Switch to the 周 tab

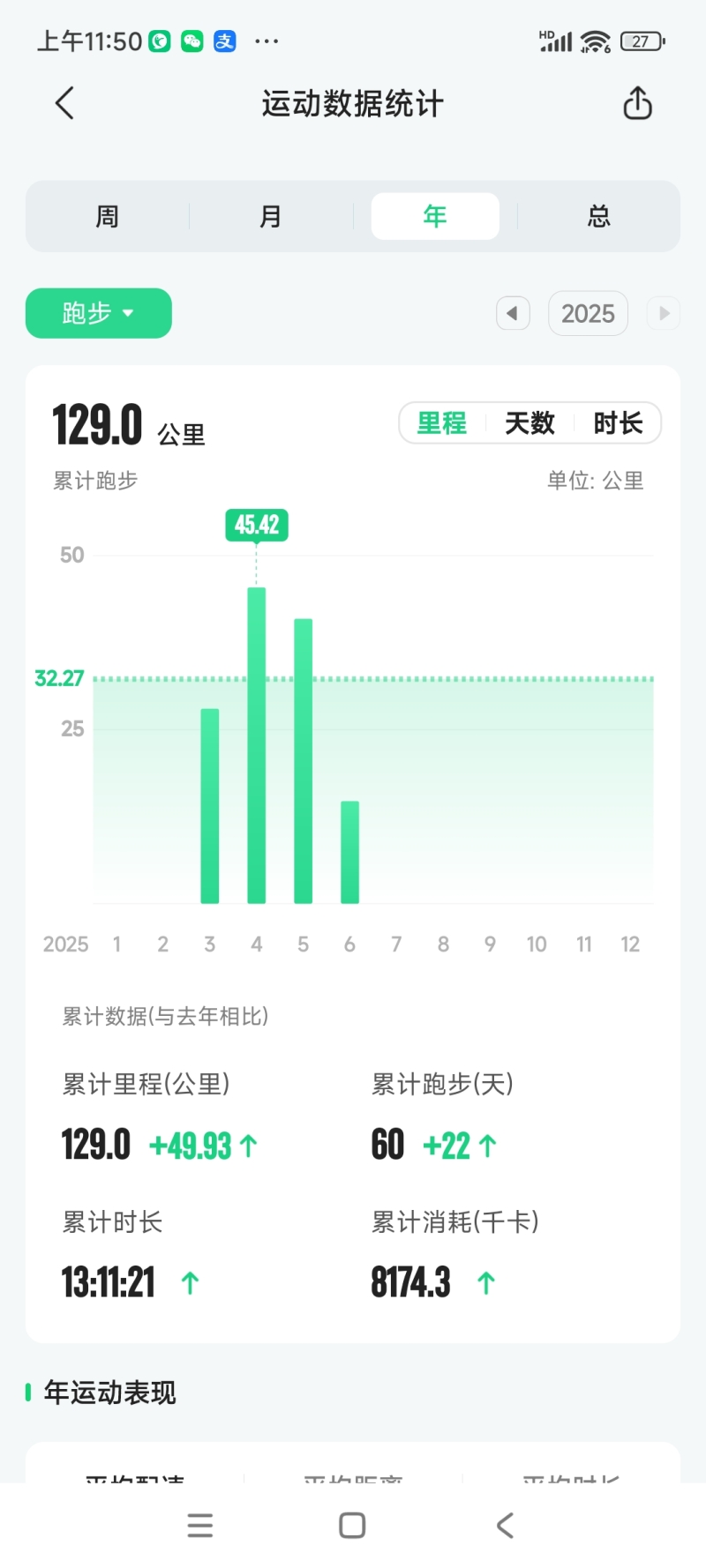click(108, 216)
